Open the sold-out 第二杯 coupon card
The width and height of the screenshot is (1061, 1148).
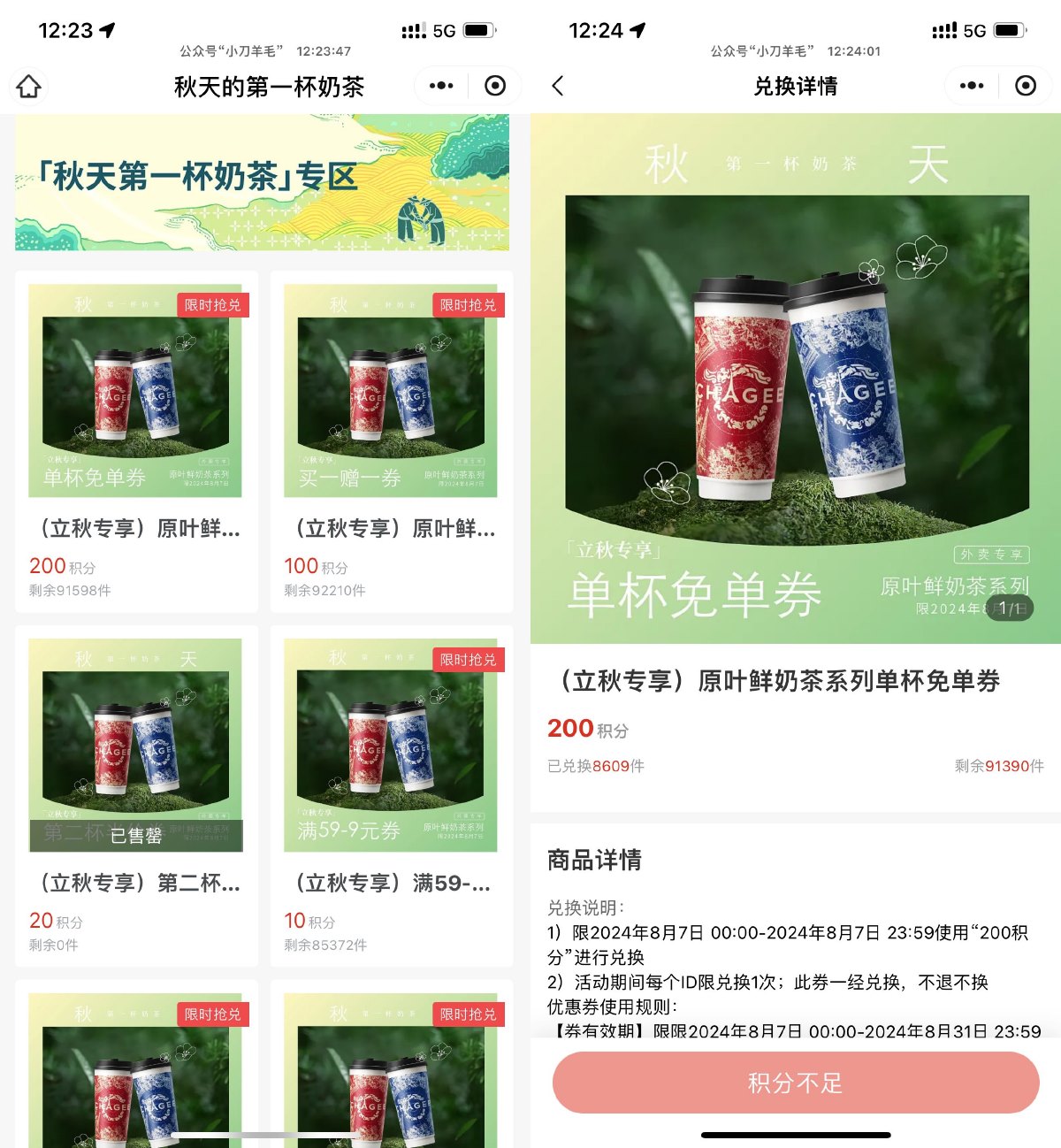click(x=136, y=795)
